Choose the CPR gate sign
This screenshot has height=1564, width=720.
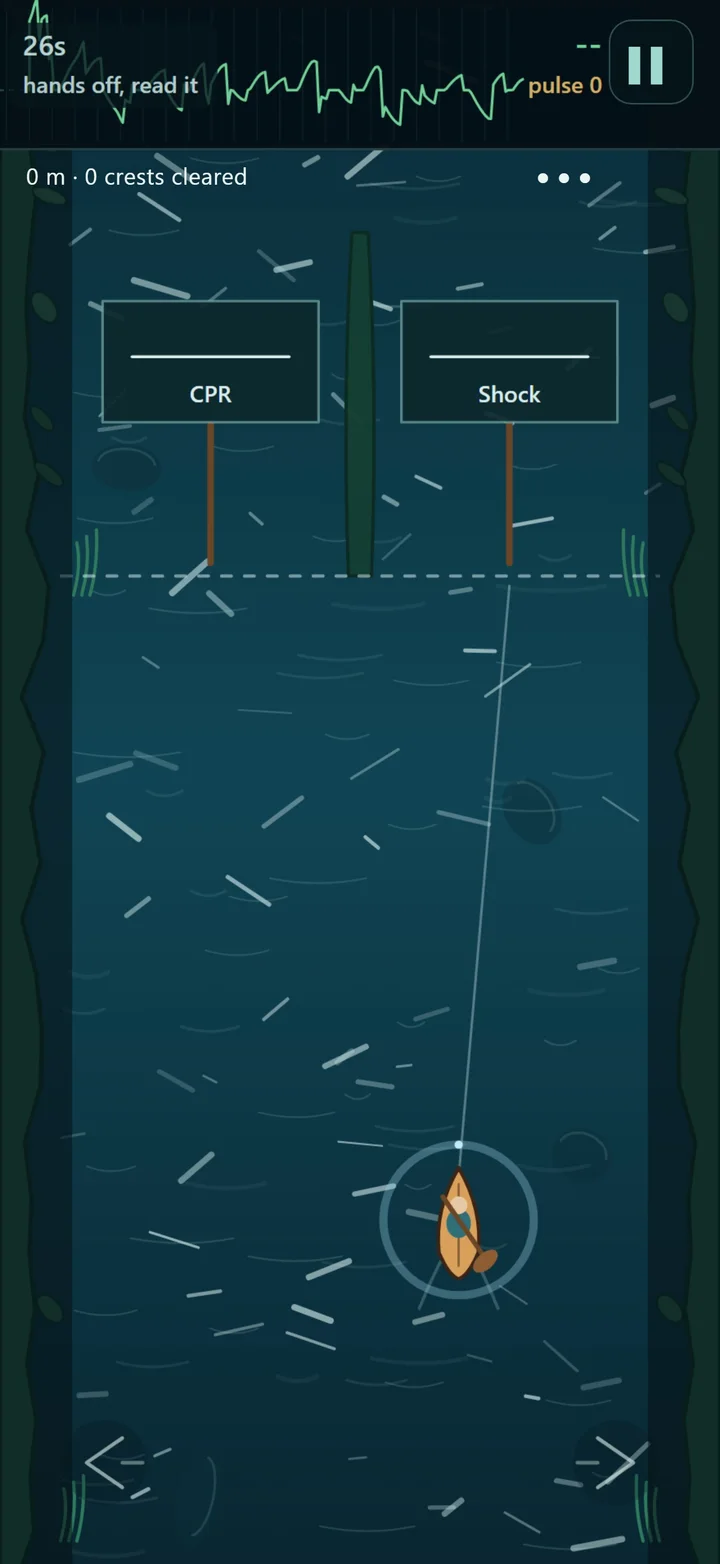[x=210, y=362]
